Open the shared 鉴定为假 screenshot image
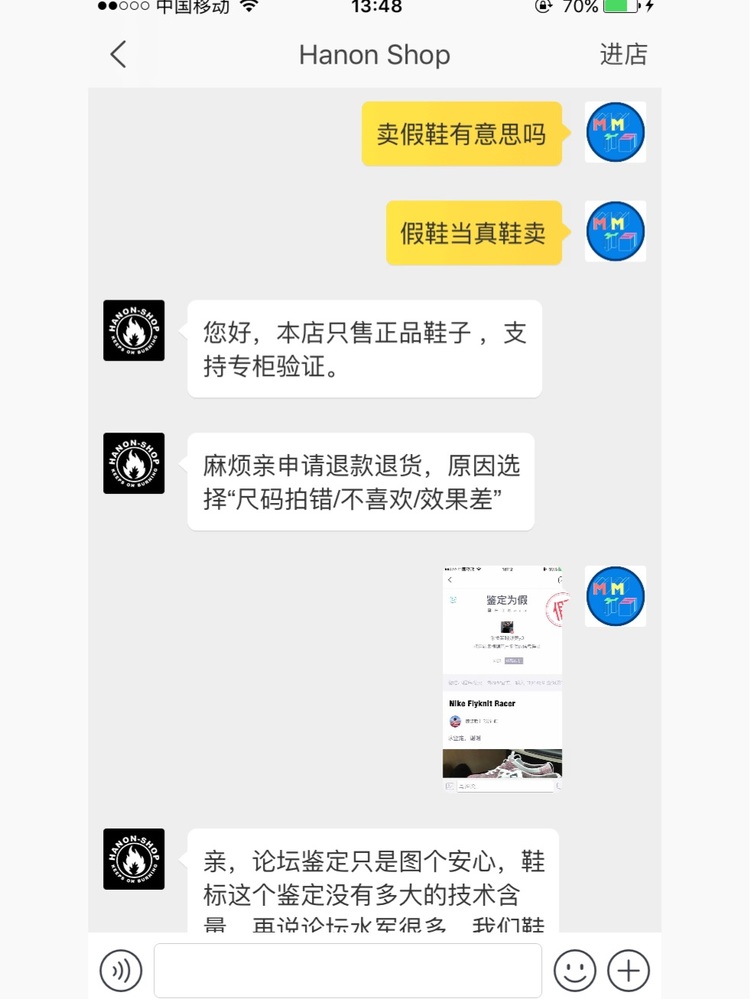 502,679
